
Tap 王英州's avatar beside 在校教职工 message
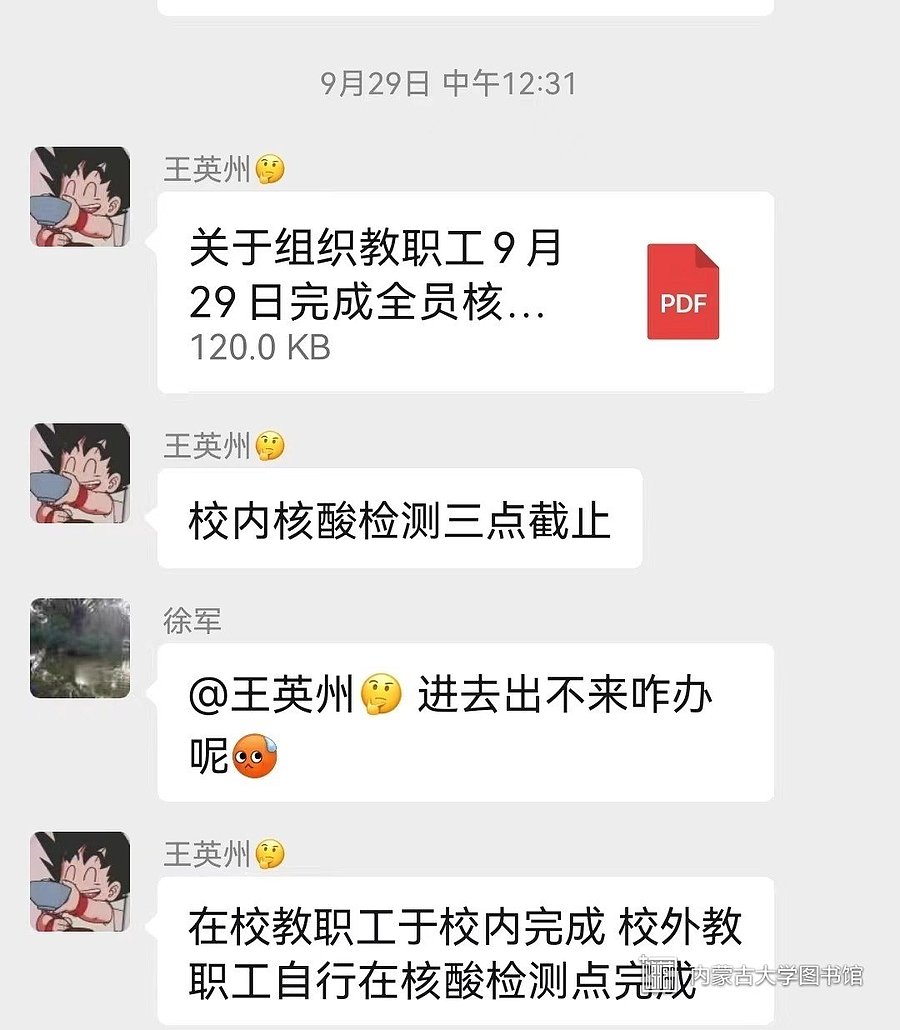80,881
